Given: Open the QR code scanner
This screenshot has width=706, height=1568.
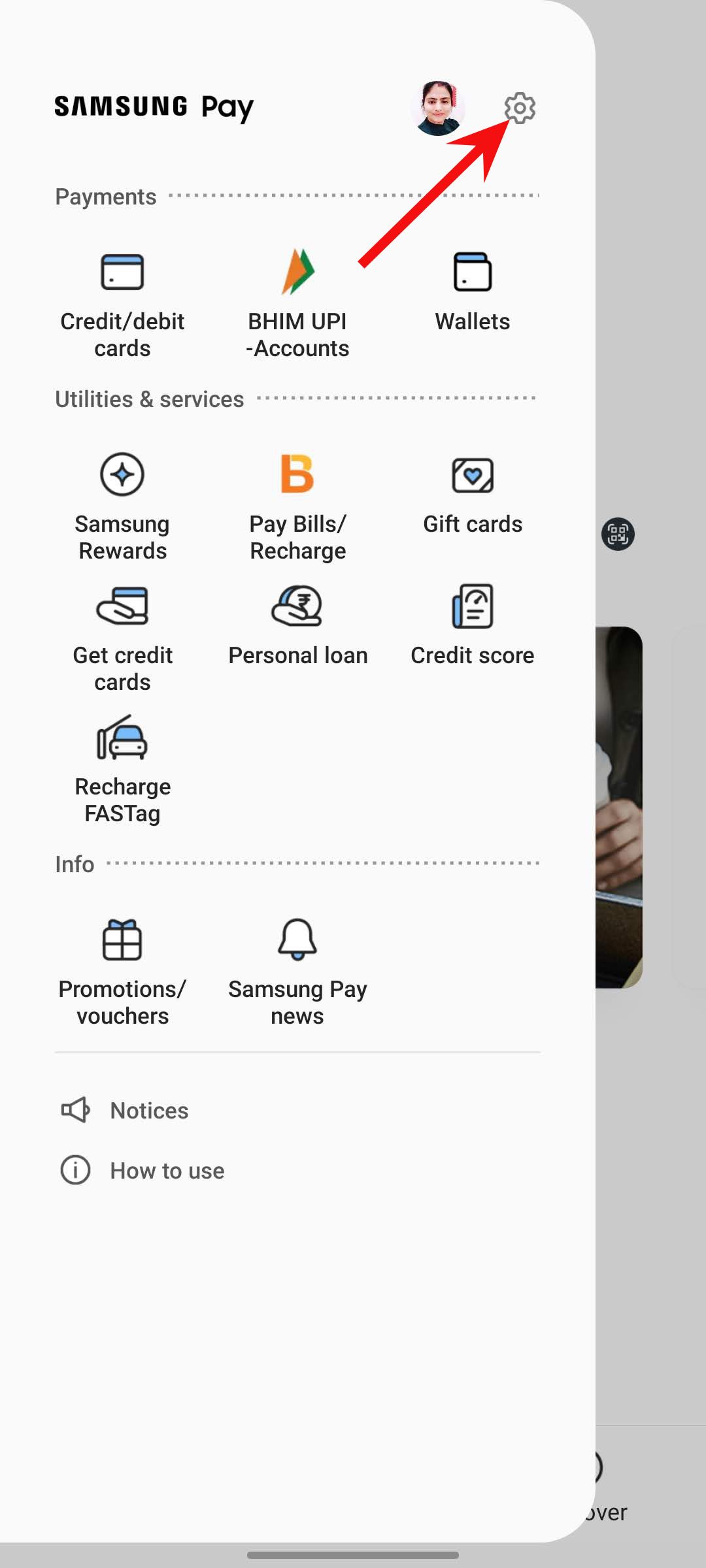Looking at the screenshot, I should (x=617, y=534).
